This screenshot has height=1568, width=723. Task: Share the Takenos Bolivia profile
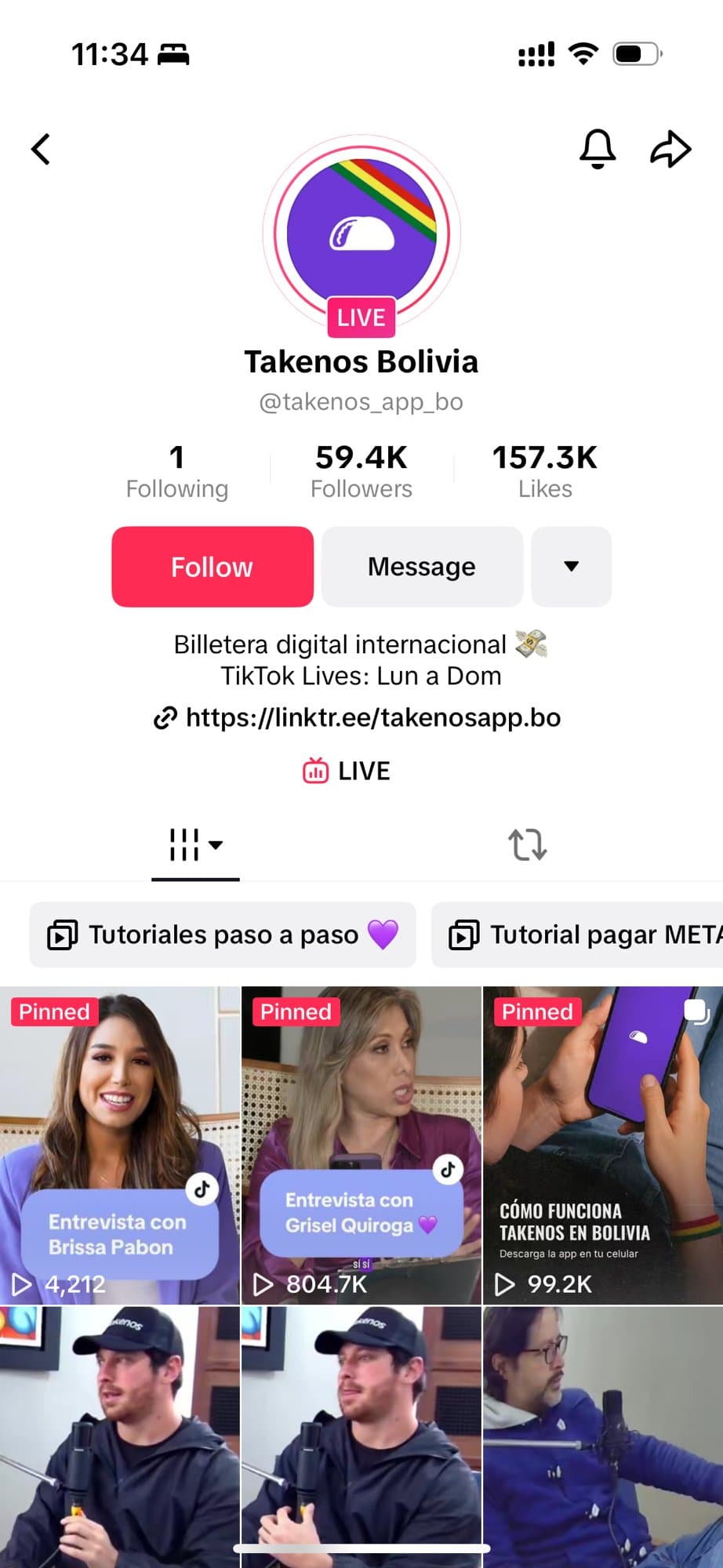pyautogui.click(x=670, y=149)
